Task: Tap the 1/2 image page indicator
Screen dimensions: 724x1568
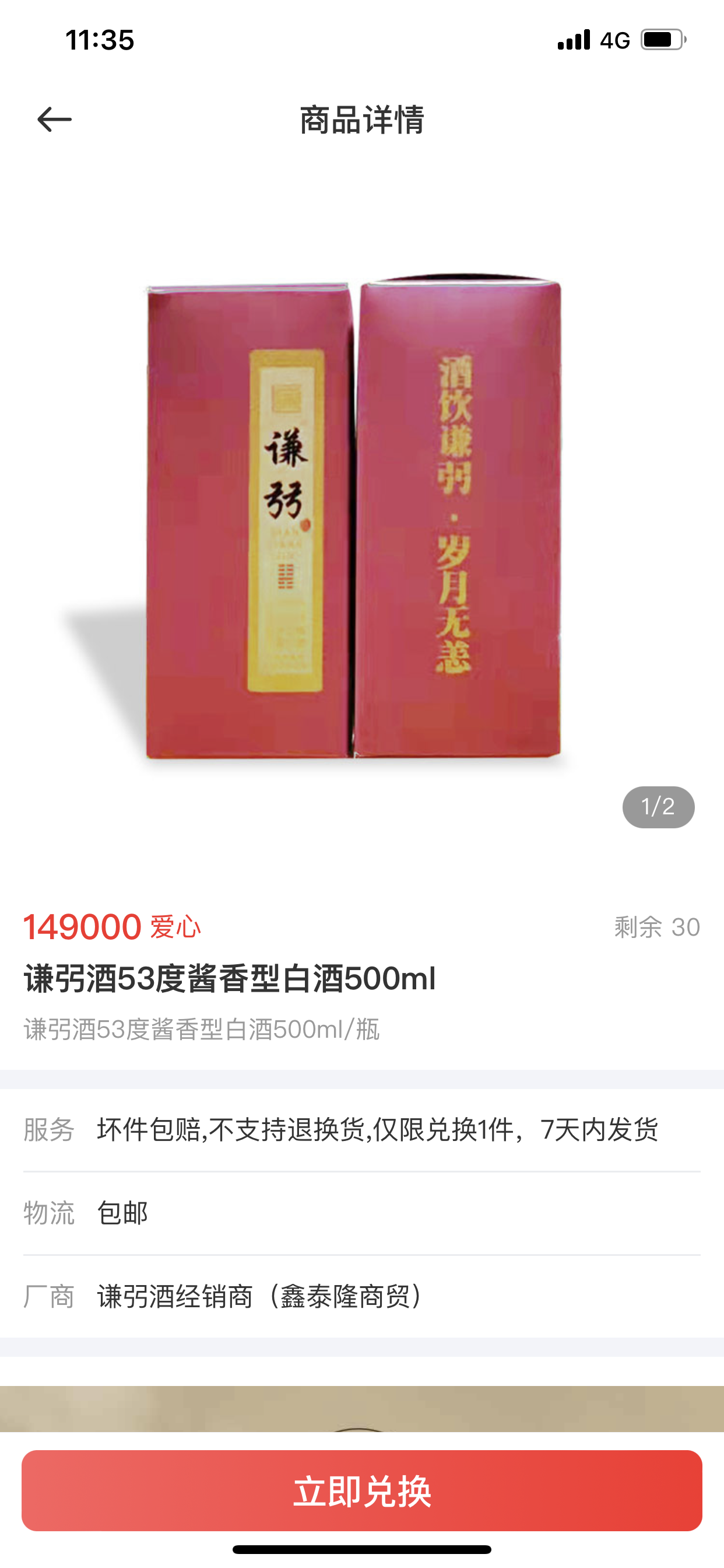Action: coord(658,806)
